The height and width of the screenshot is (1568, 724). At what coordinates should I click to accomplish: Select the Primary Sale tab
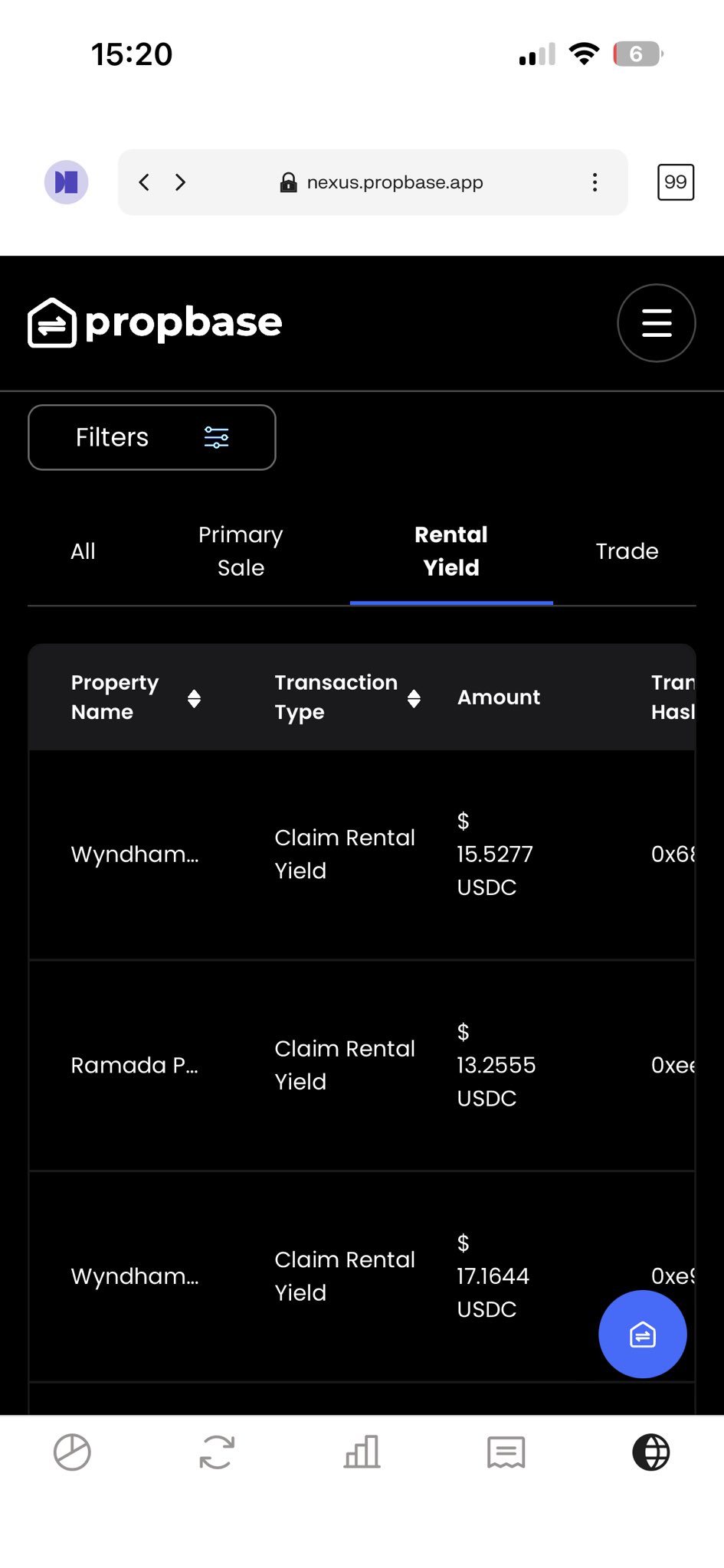241,551
